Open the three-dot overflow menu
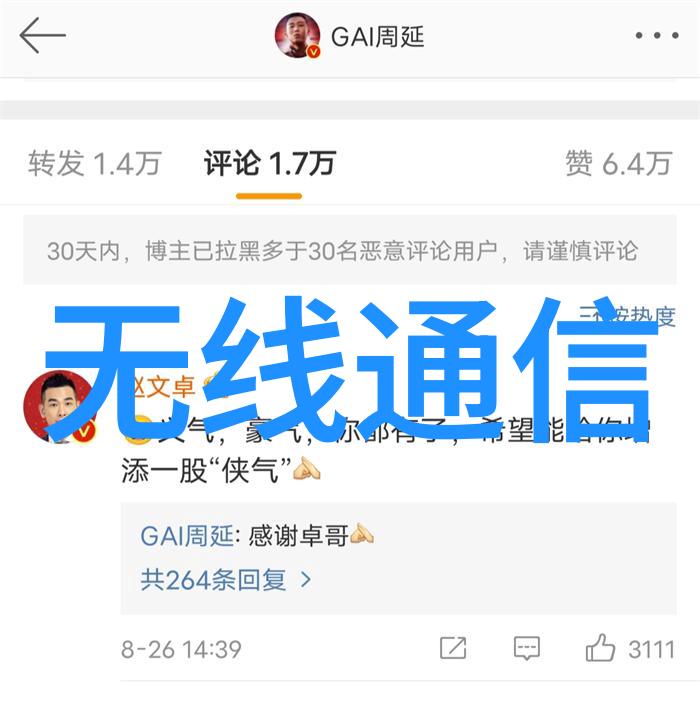 pyautogui.click(x=657, y=36)
